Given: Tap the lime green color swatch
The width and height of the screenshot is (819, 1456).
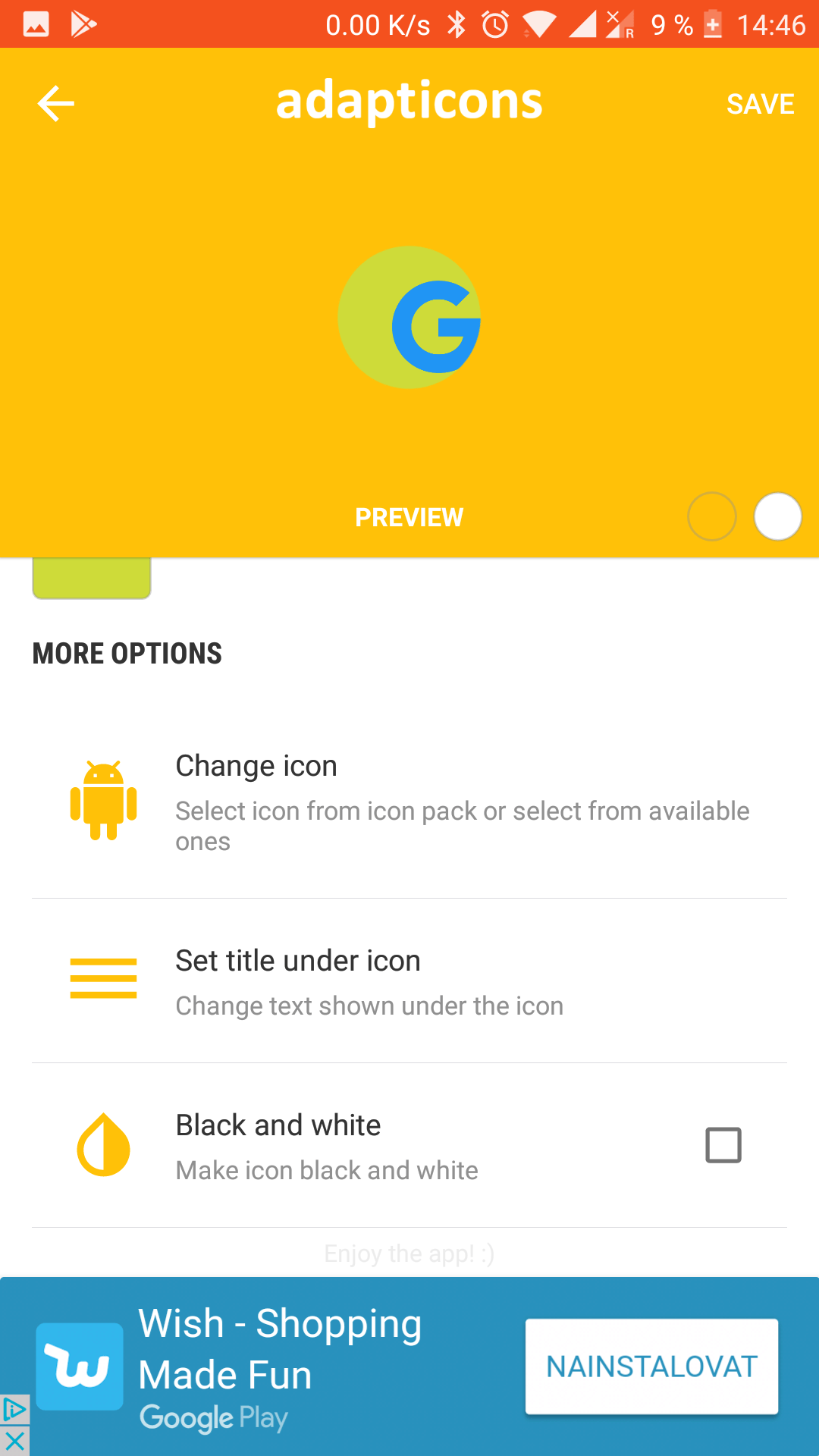Looking at the screenshot, I should click(92, 579).
